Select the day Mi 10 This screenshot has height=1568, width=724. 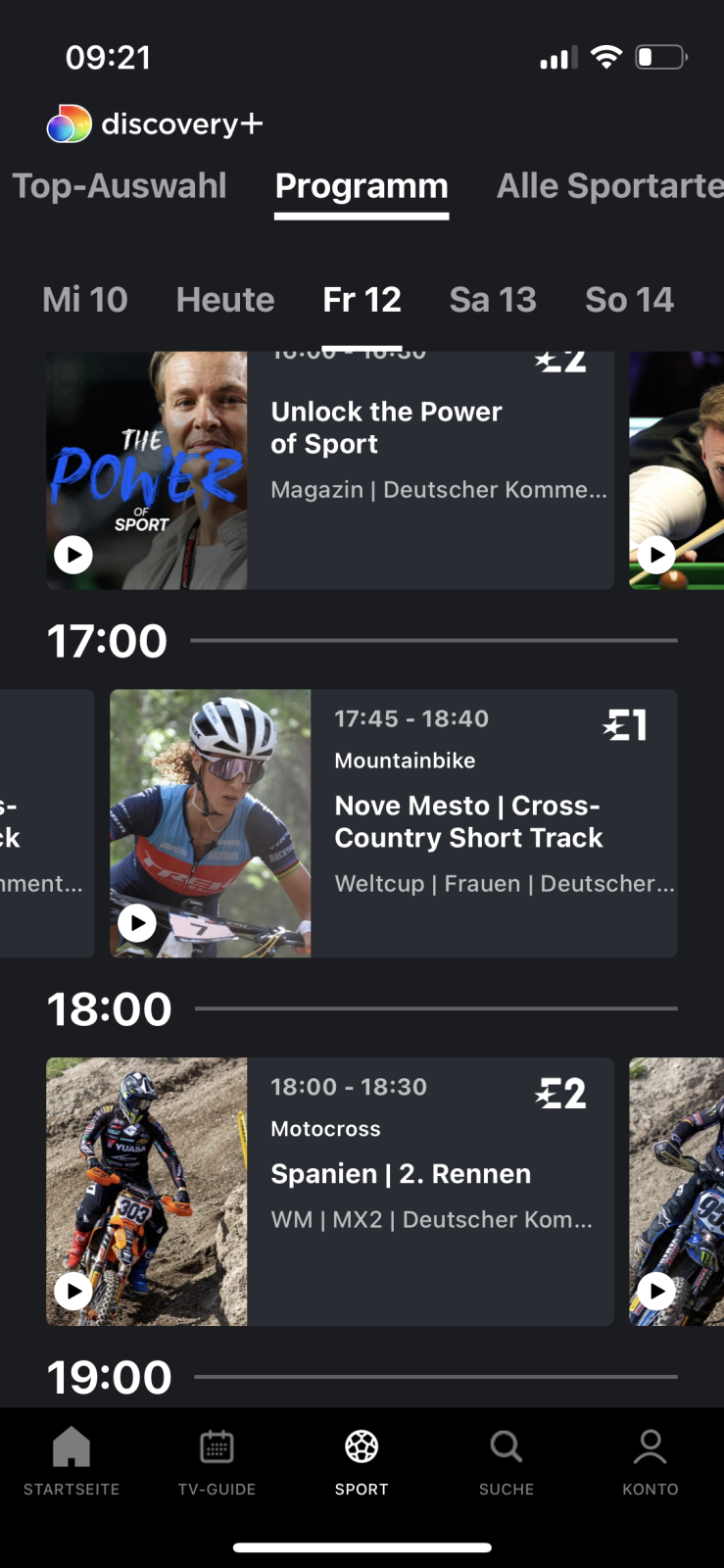(x=85, y=300)
